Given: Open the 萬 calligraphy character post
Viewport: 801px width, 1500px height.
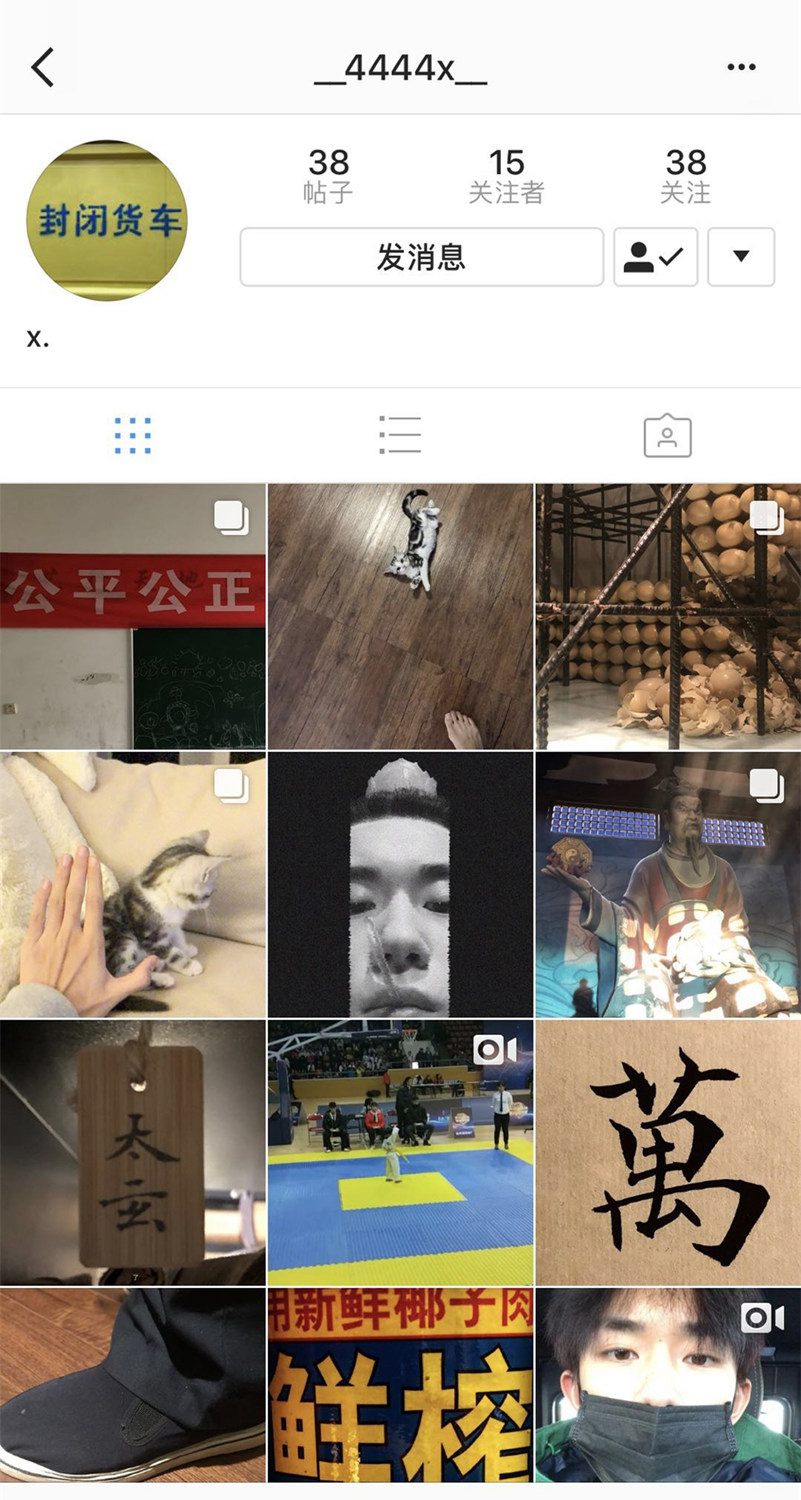Looking at the screenshot, I should click(668, 1152).
